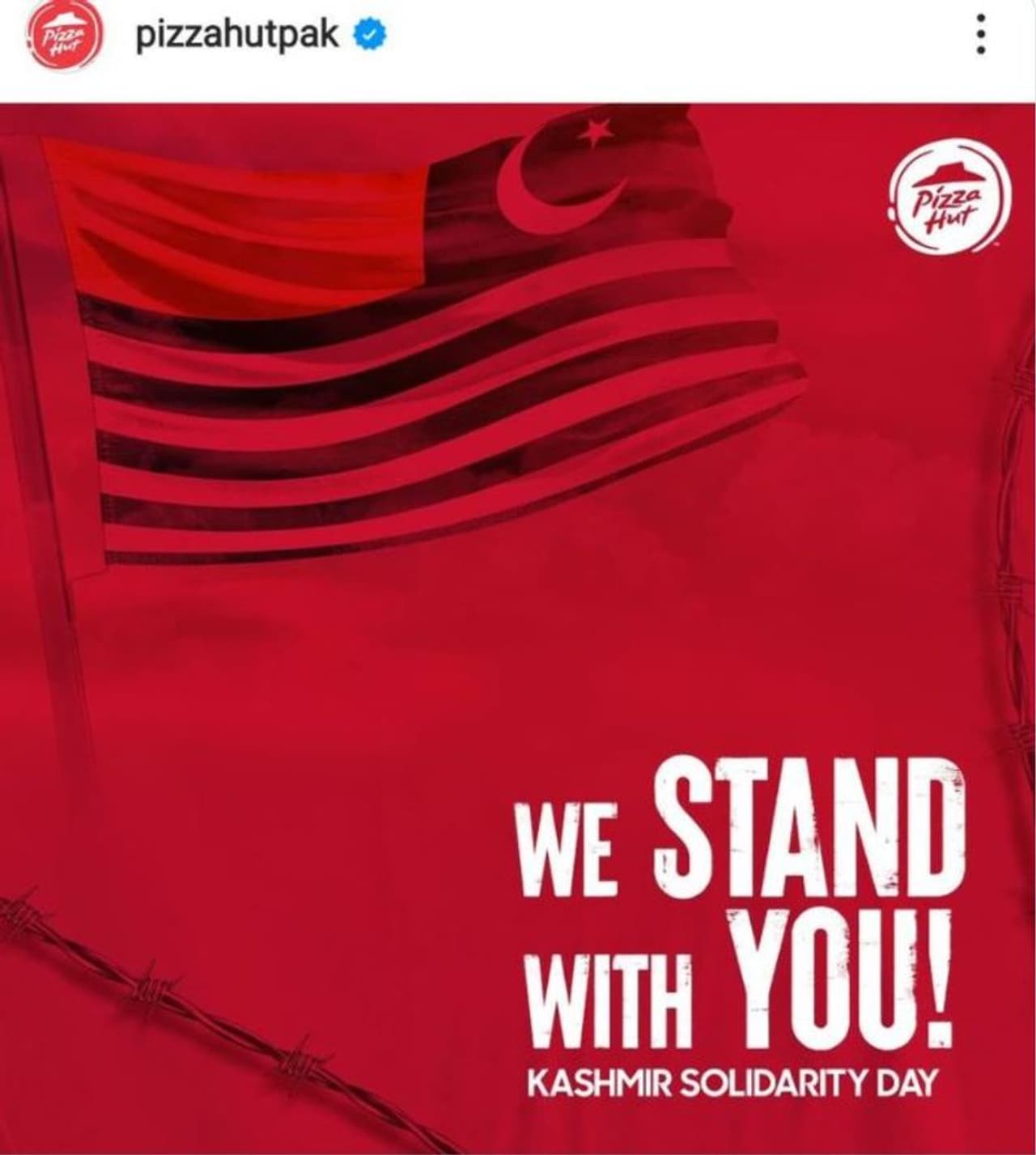Open the post's three-dot overflow menu
The height and width of the screenshot is (1155, 1036).
pyautogui.click(x=981, y=35)
